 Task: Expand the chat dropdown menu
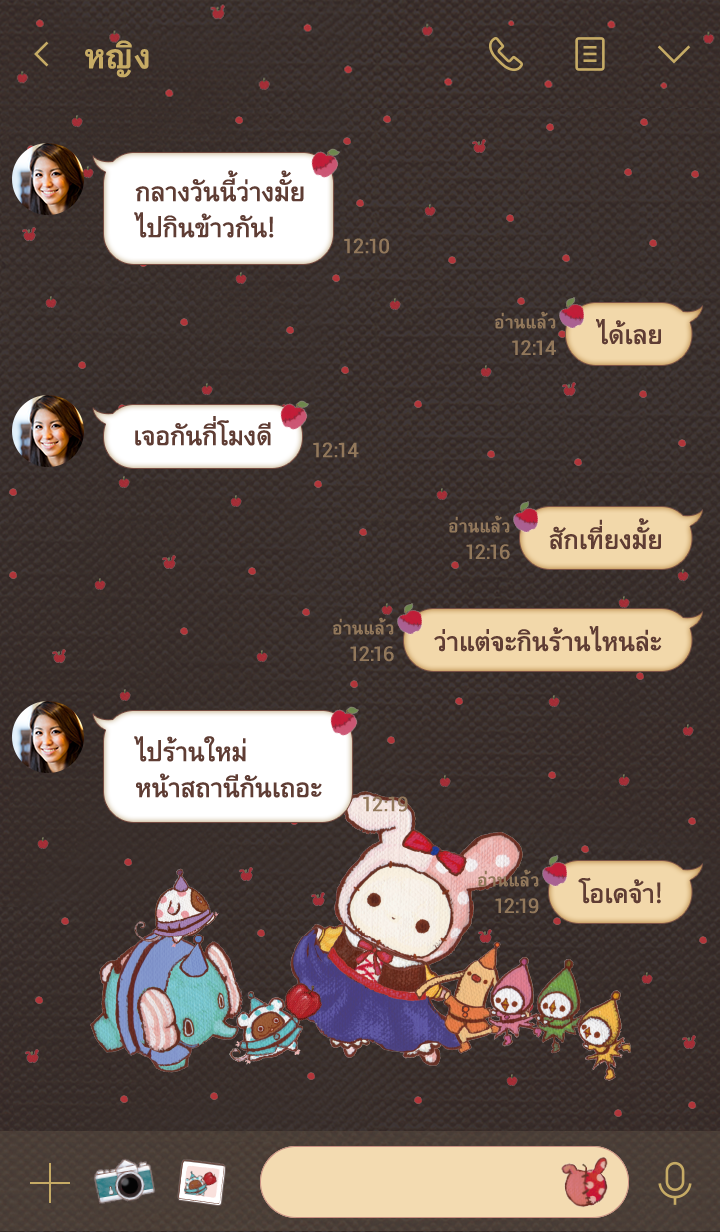click(674, 55)
